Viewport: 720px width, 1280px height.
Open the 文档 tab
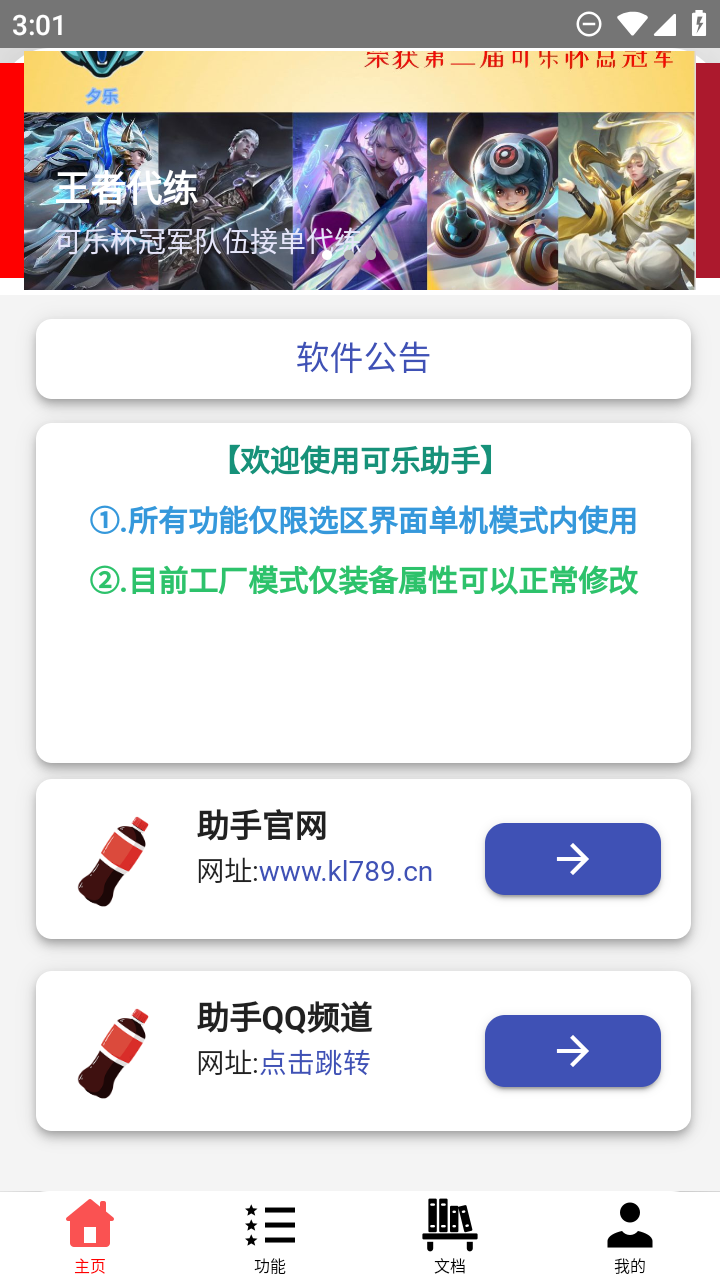click(x=450, y=1236)
